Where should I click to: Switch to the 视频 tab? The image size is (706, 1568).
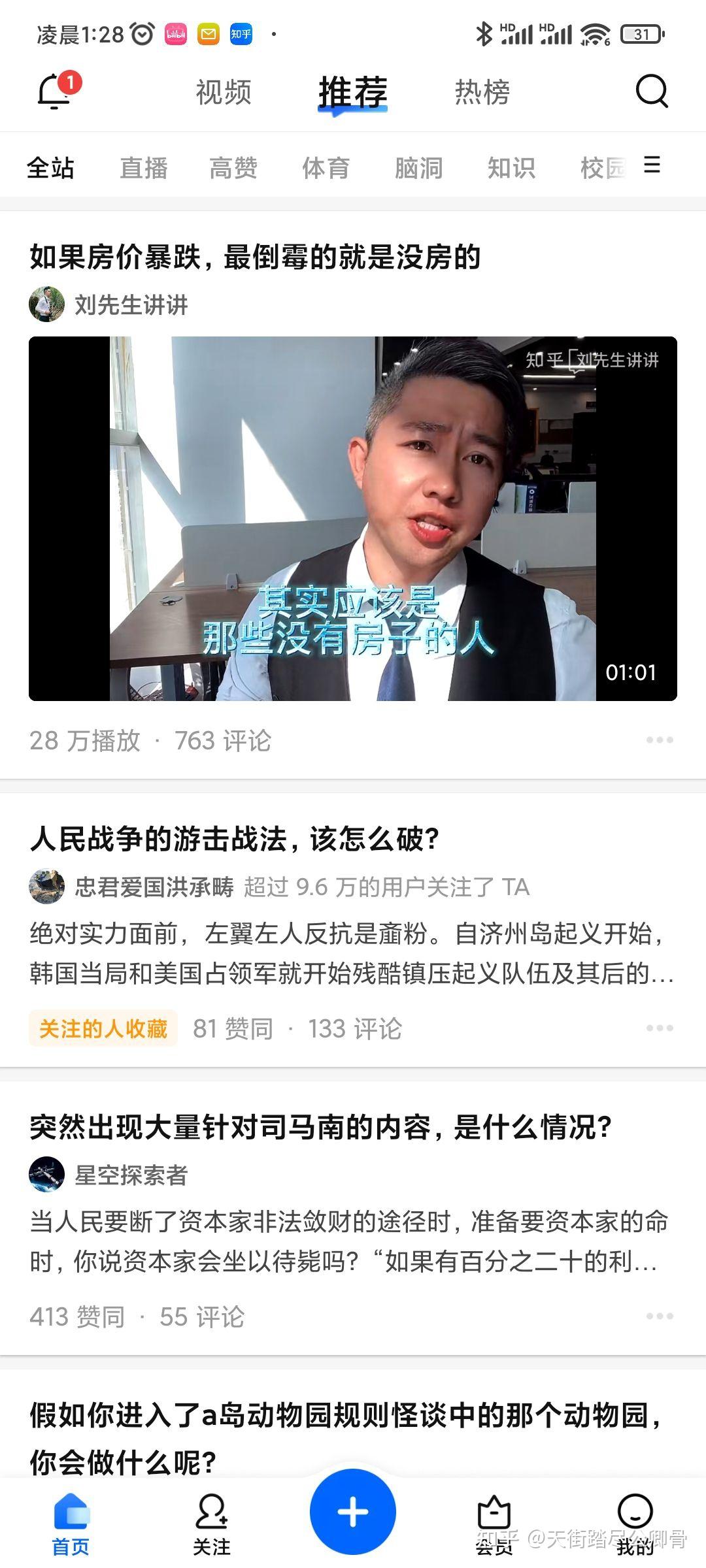(x=224, y=92)
